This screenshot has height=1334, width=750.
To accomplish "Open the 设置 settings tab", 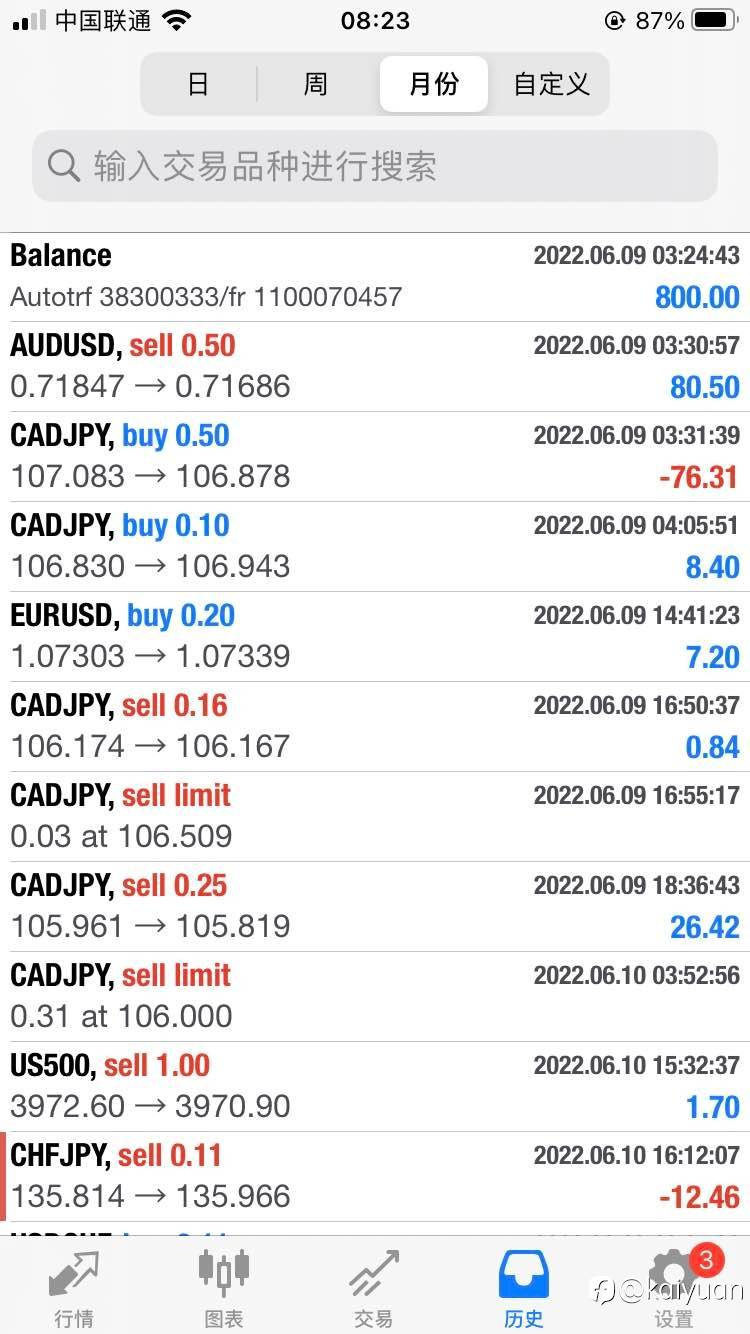I will 674,1288.
